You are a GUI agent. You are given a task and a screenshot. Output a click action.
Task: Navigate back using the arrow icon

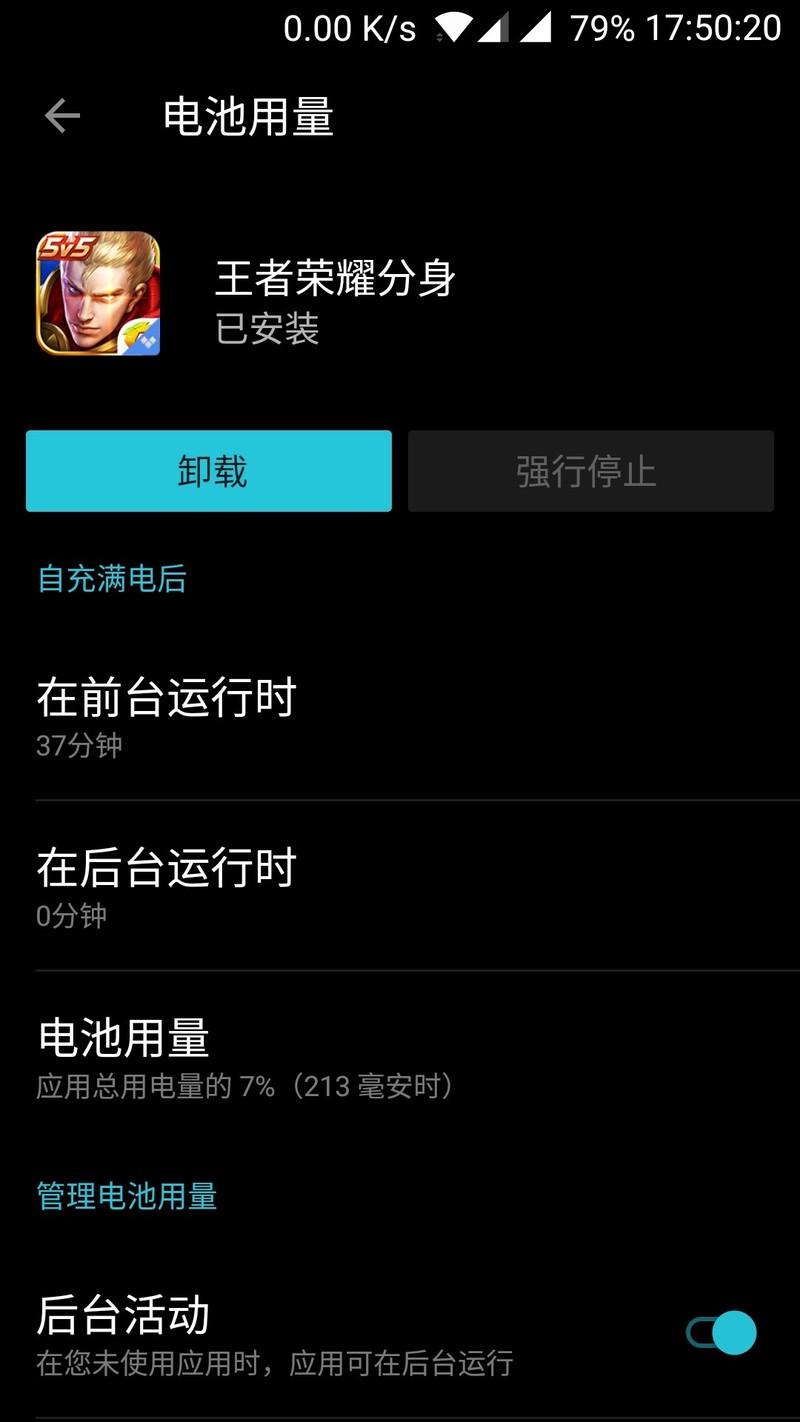[60, 115]
